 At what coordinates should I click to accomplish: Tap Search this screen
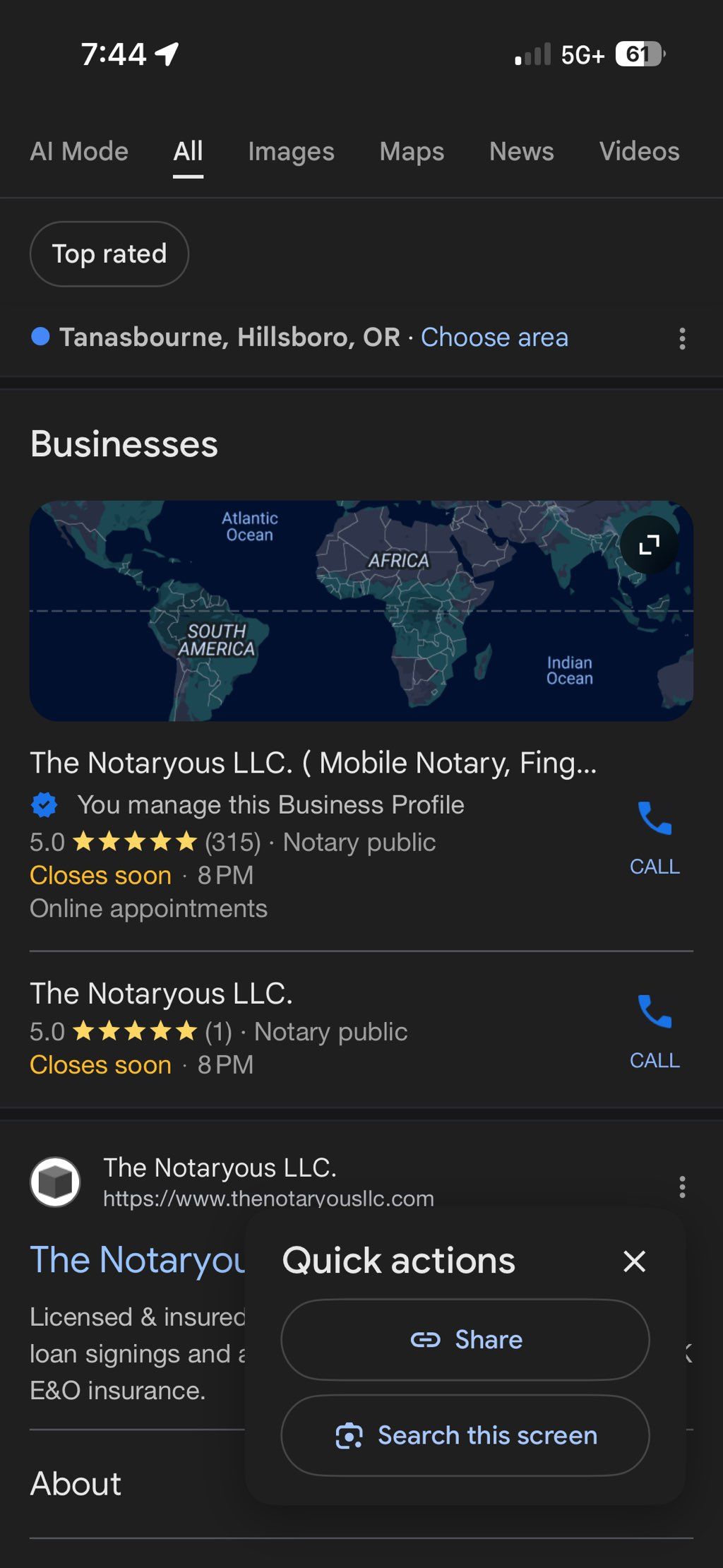465,1435
